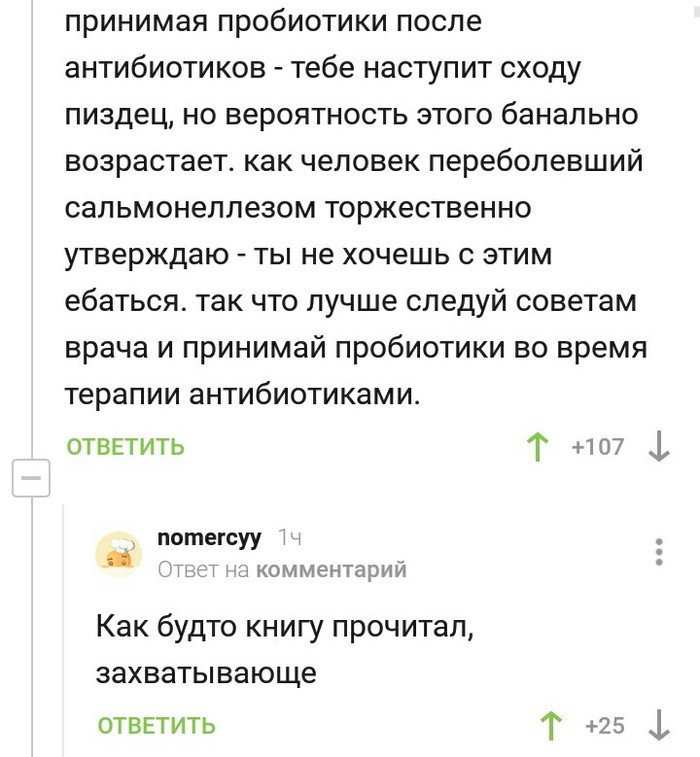Downvote nomercyy's comment

coord(658,725)
